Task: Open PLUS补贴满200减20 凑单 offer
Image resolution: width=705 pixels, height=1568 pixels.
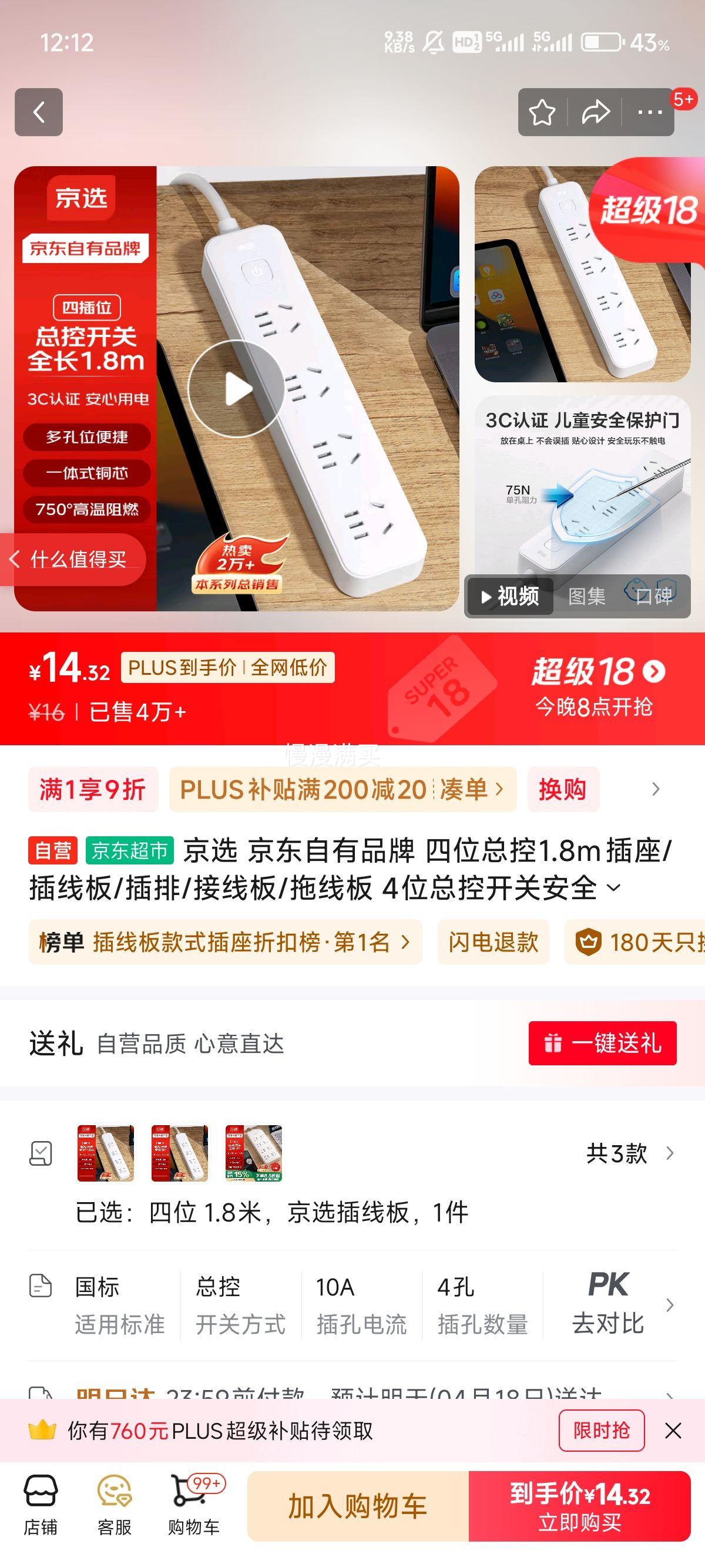Action: click(x=343, y=789)
